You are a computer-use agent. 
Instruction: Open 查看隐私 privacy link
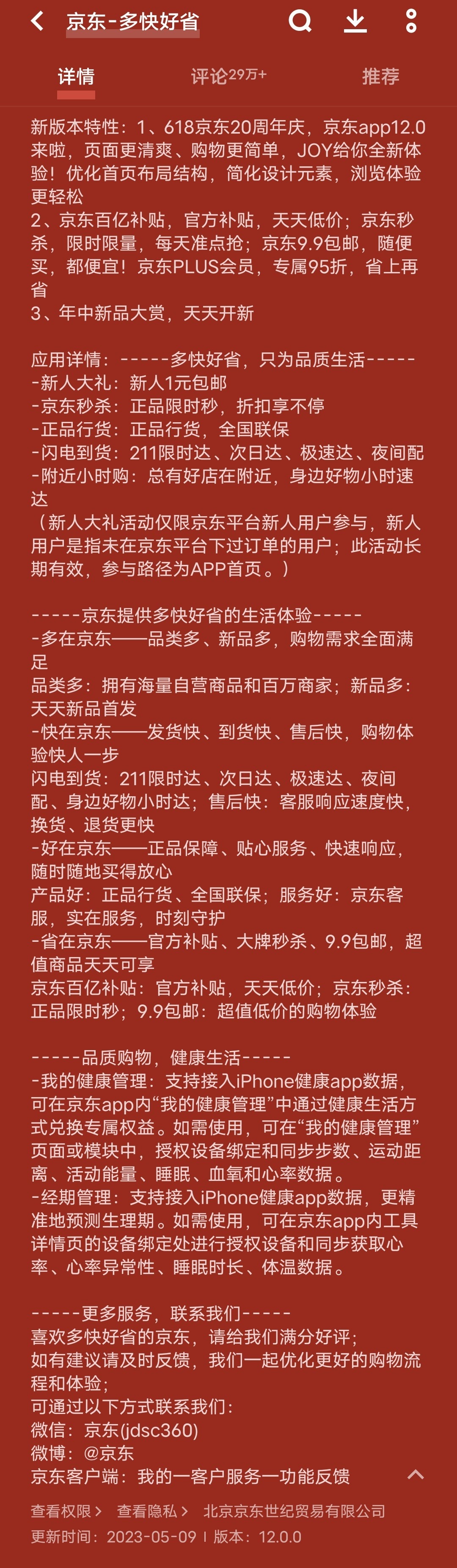tap(152, 1511)
